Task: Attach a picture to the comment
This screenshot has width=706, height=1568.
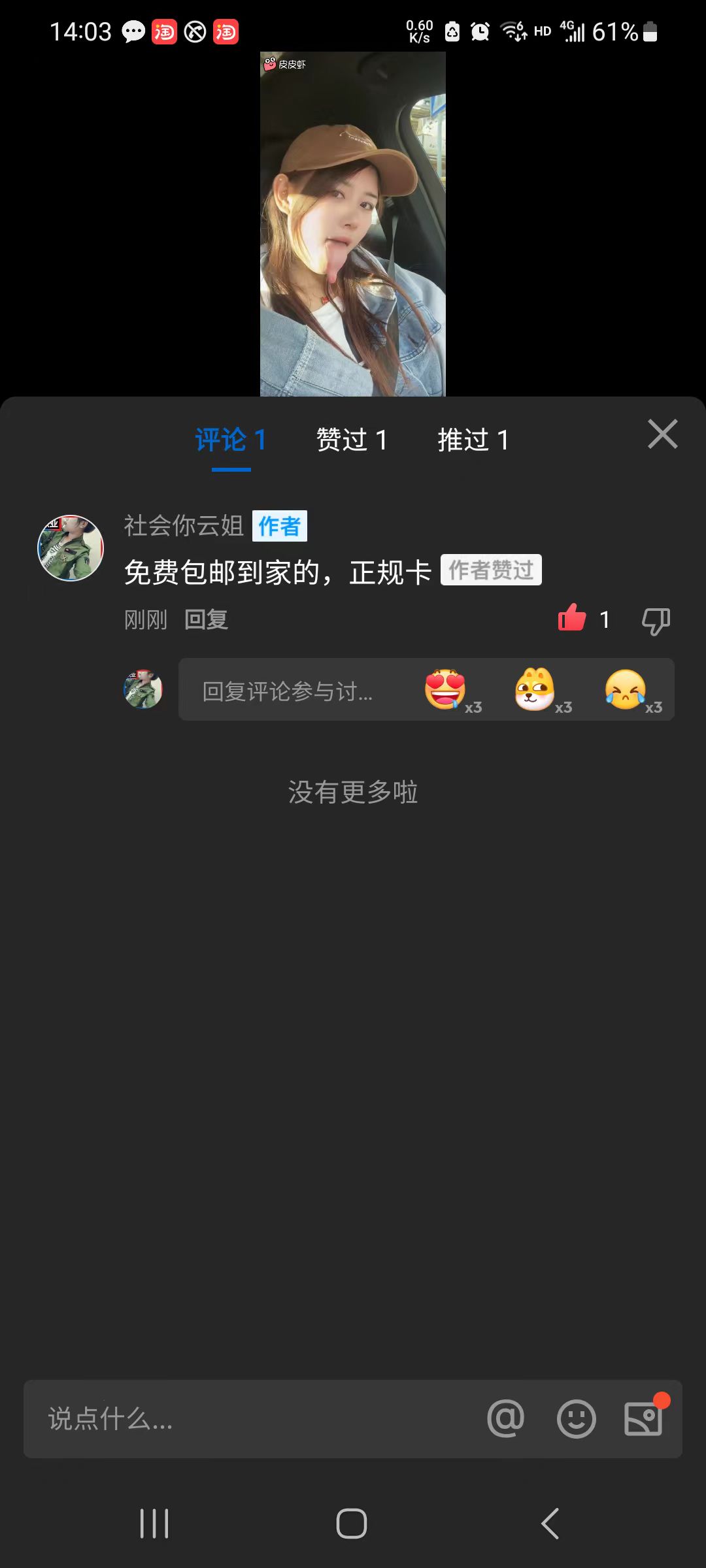Action: (x=644, y=1418)
